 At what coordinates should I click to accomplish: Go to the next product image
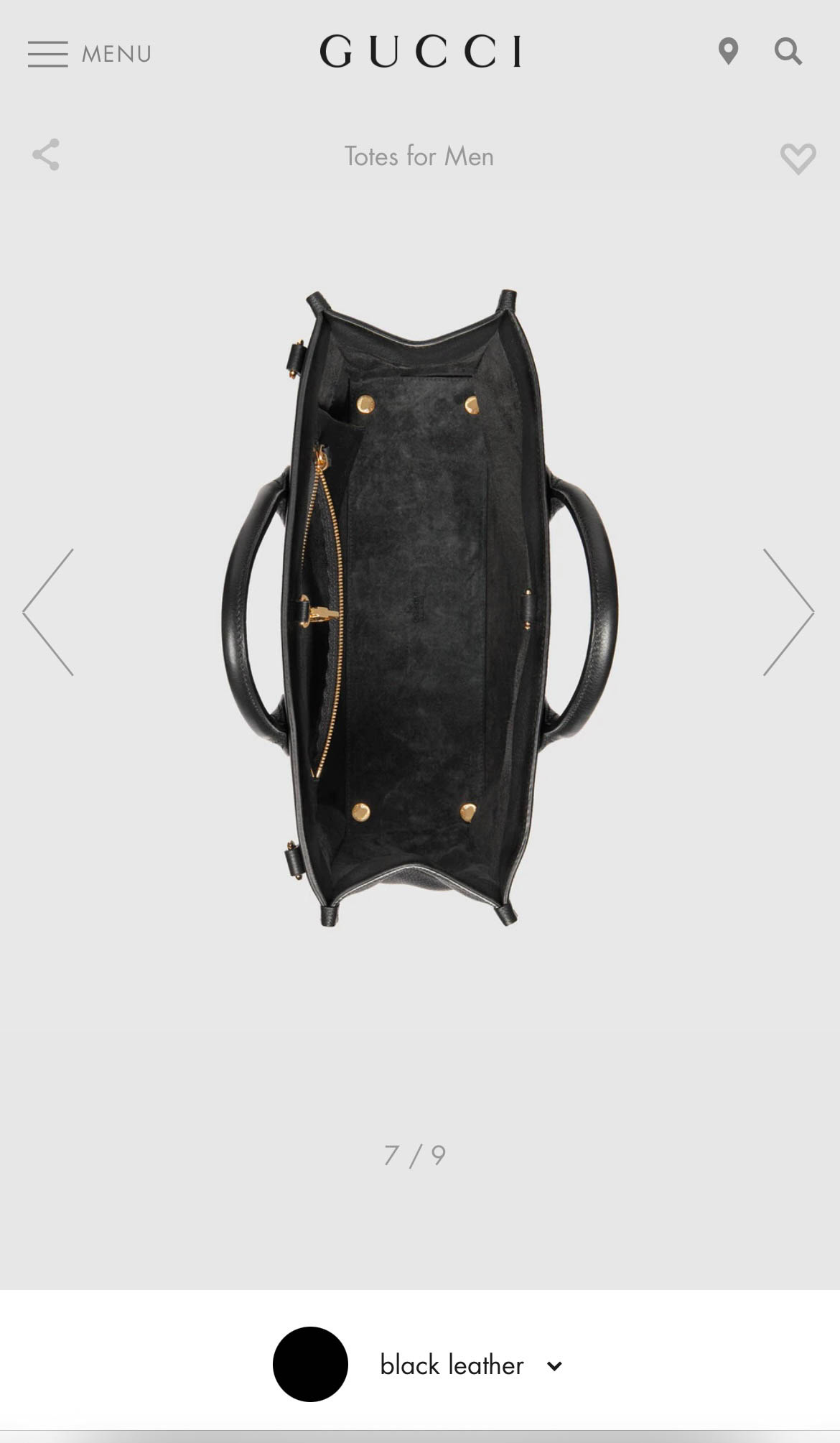[788, 612]
